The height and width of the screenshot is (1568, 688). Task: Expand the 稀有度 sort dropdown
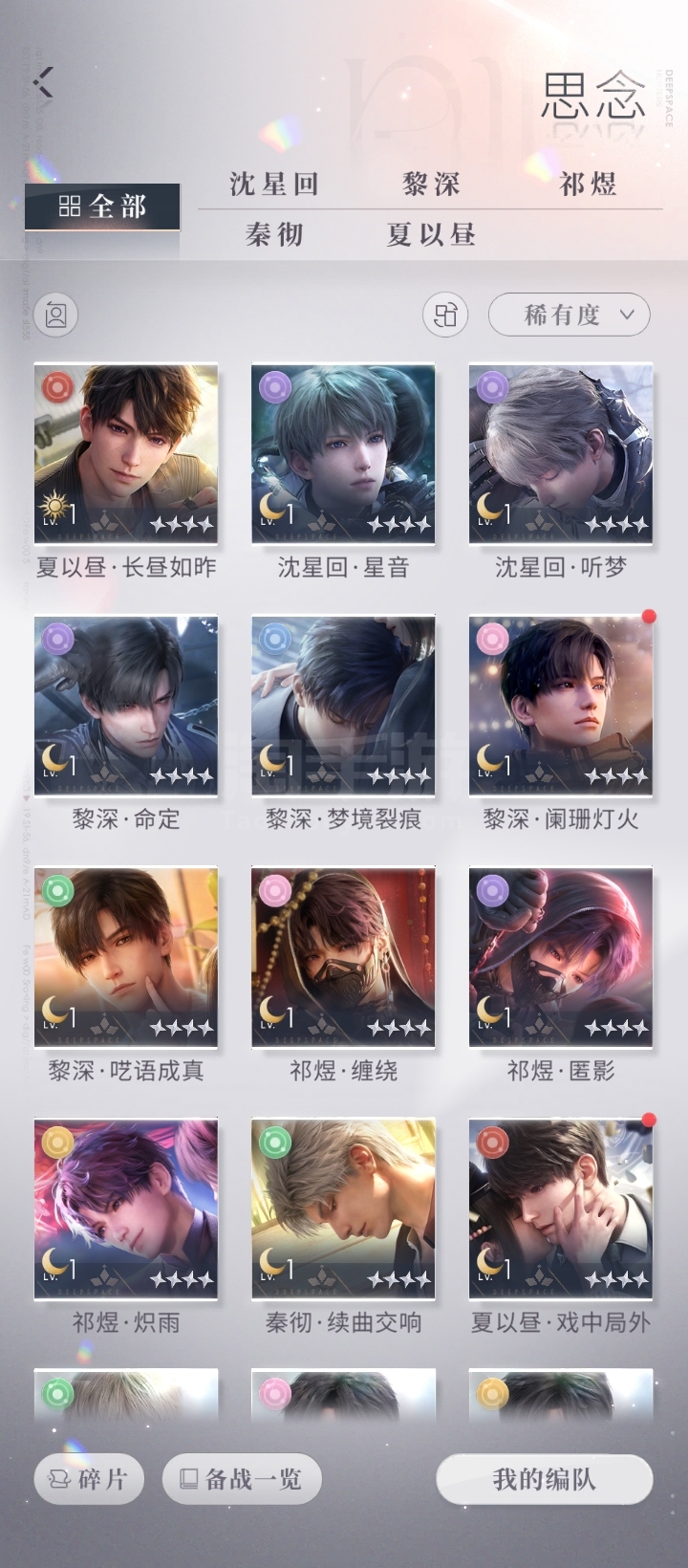click(570, 315)
